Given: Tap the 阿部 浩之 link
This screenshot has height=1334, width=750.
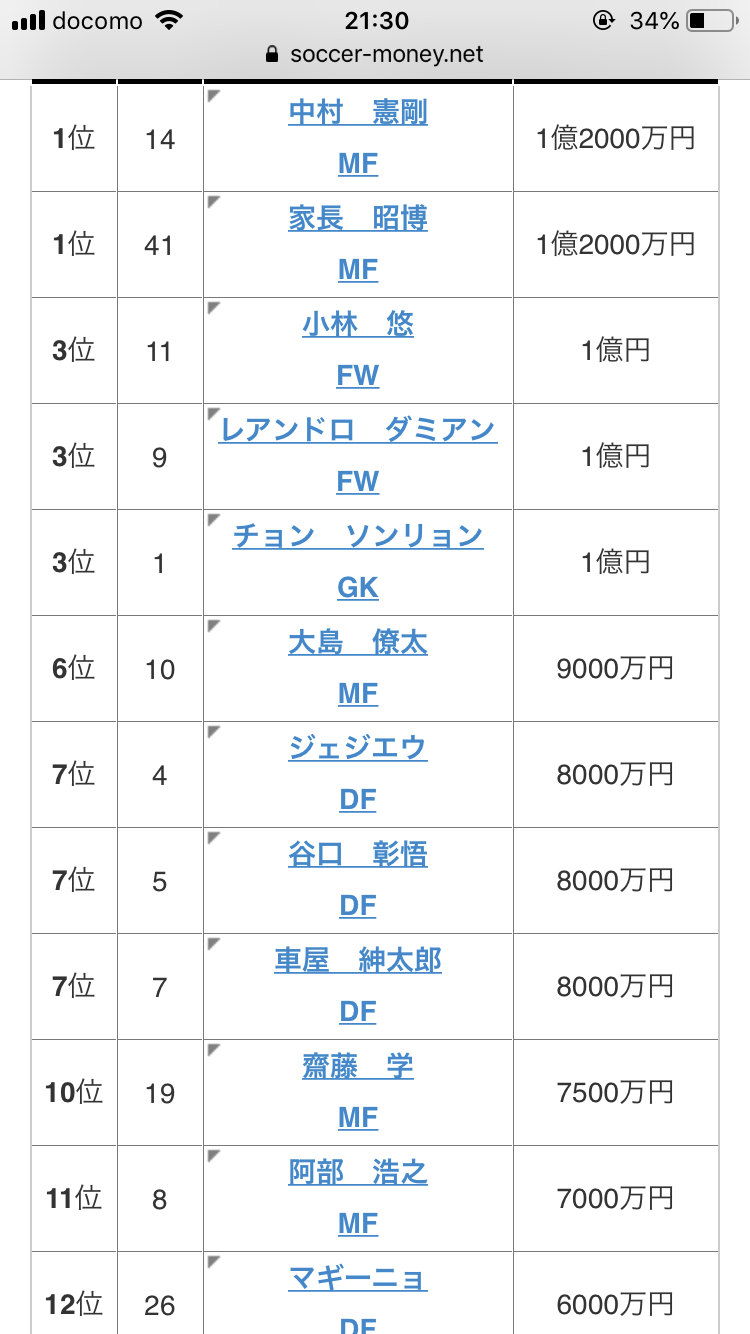Looking at the screenshot, I should [358, 1173].
